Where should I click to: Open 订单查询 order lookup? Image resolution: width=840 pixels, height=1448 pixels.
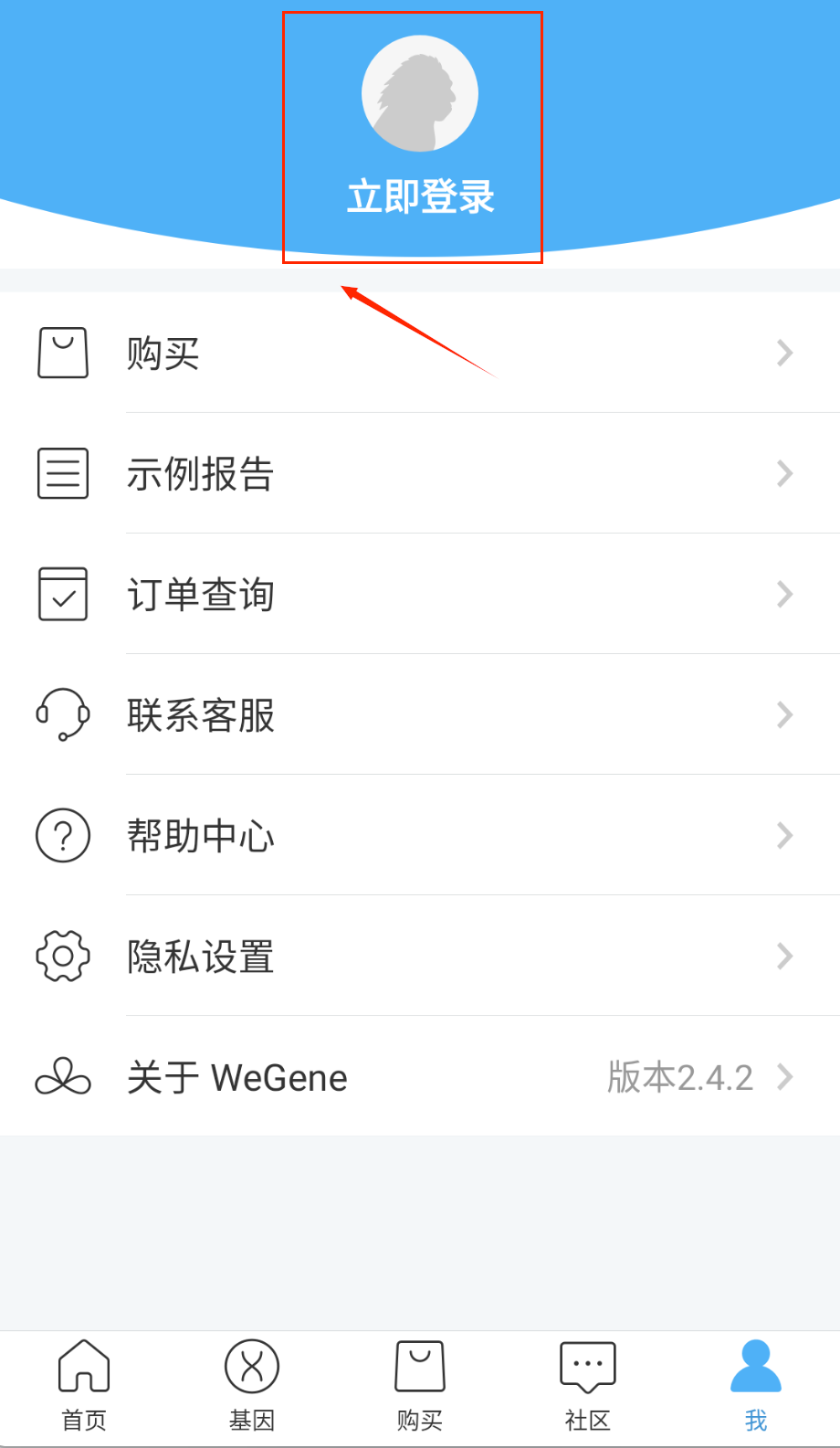420,595
